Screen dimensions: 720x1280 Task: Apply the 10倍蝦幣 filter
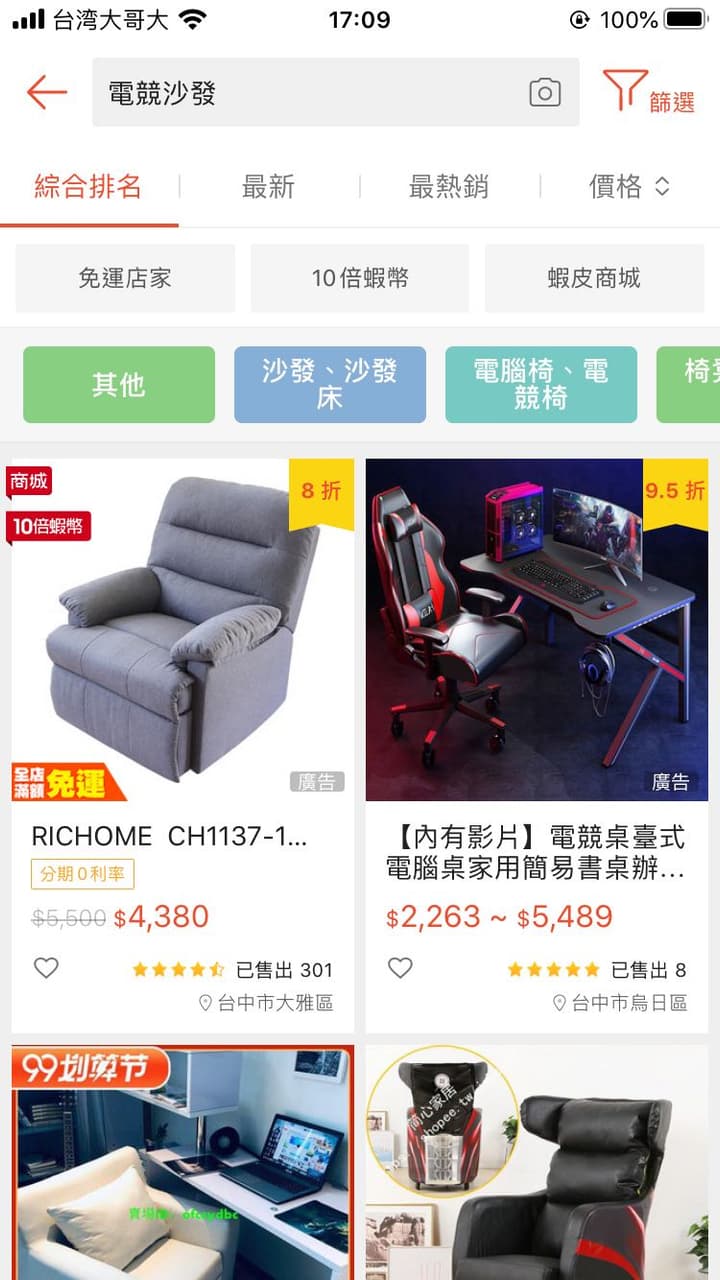coord(360,278)
